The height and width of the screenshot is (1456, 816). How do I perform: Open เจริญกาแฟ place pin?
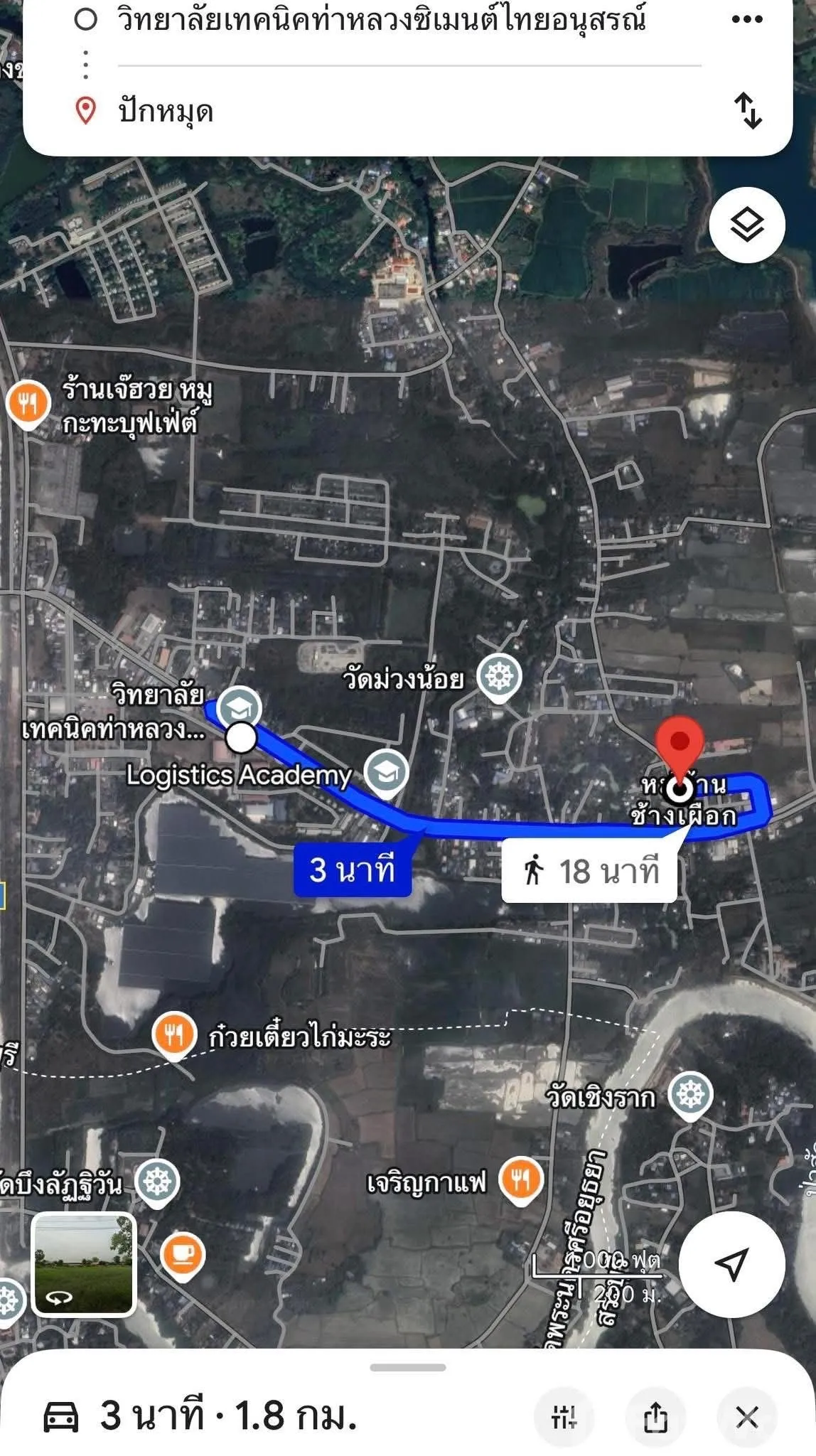coord(521,1181)
